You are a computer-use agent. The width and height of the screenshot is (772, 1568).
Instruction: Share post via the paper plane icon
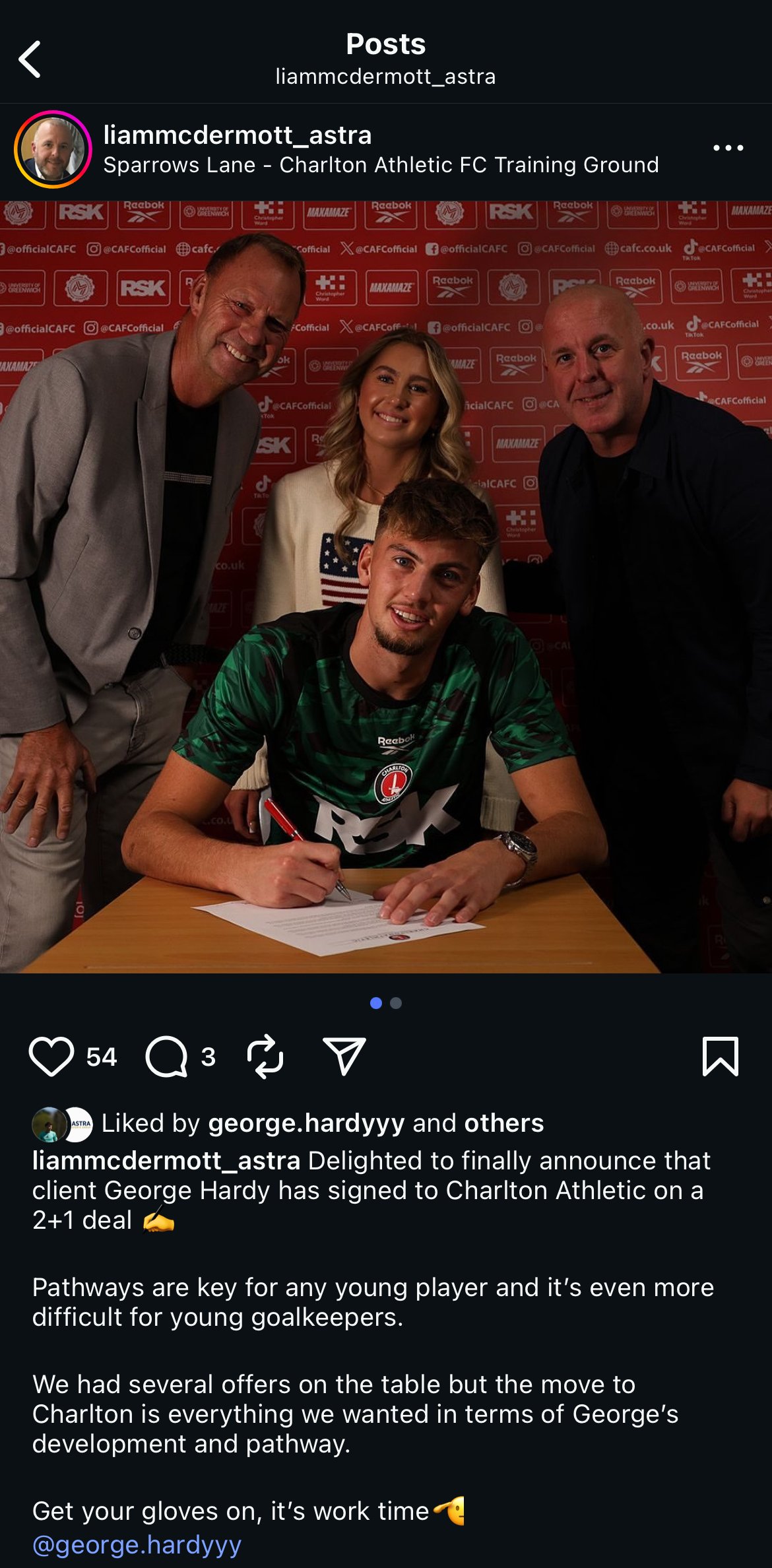tap(344, 1057)
